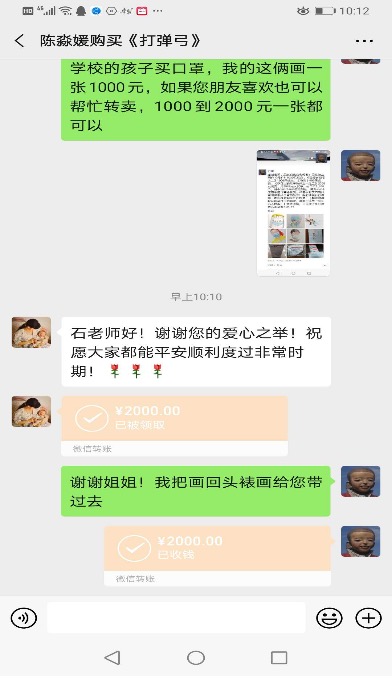Open the plus attachments menu

368,617
